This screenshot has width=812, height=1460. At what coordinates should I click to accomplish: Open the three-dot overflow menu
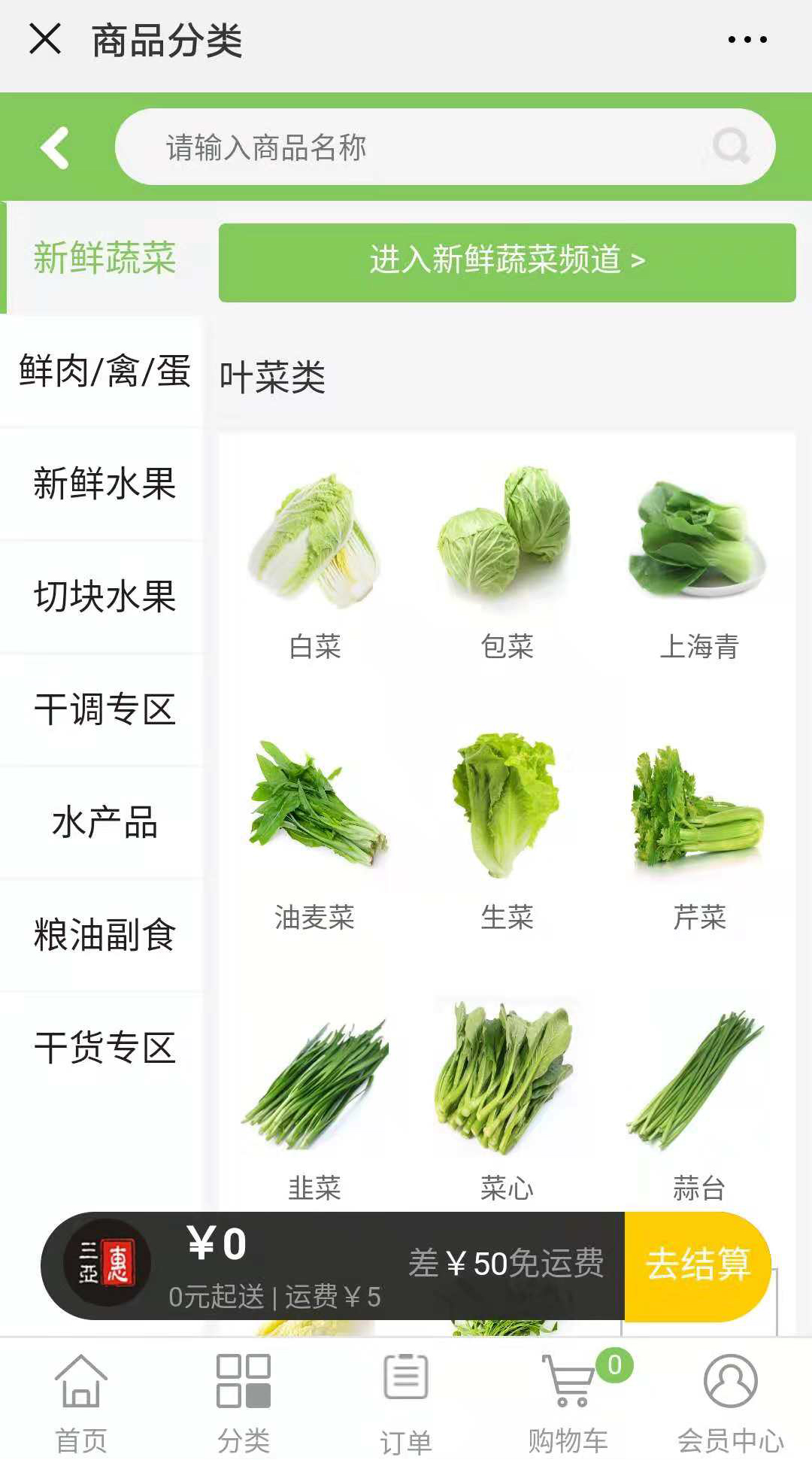click(747, 39)
